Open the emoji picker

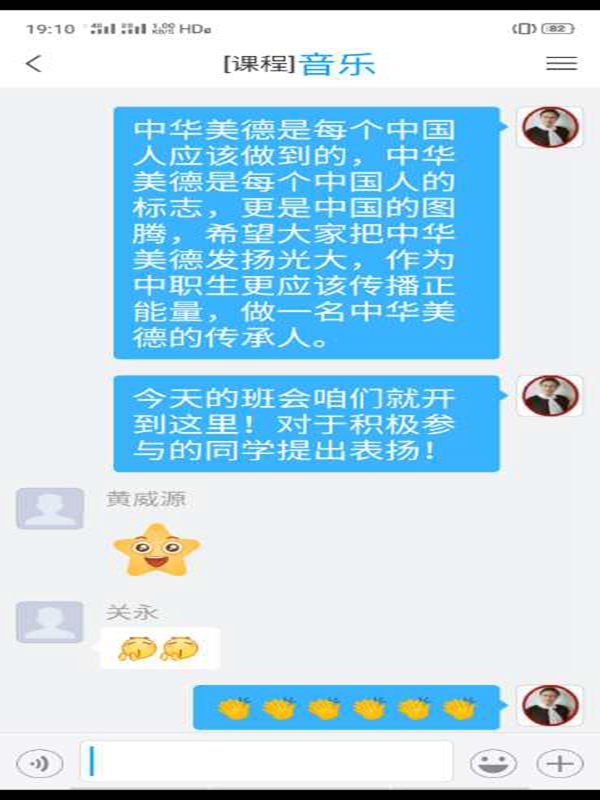[493, 764]
